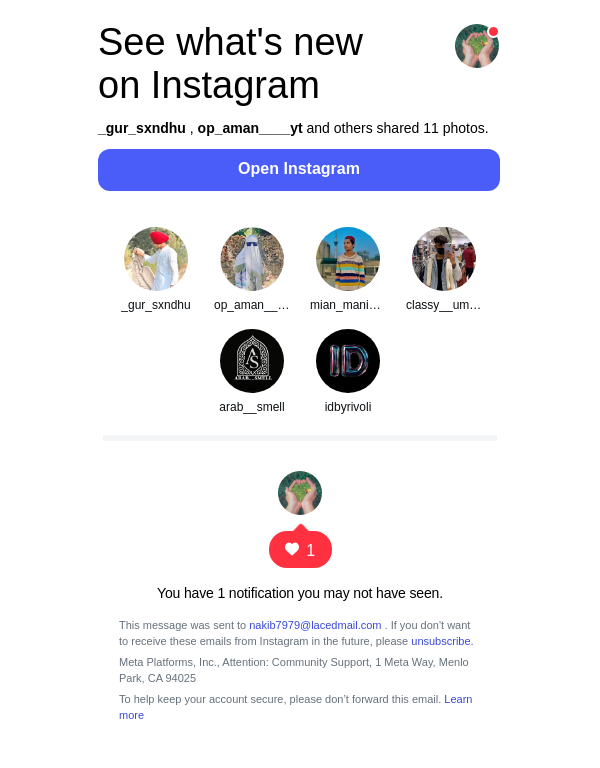The height and width of the screenshot is (768, 600).
Task: Tap the 1 like notification badge
Action: (300, 549)
